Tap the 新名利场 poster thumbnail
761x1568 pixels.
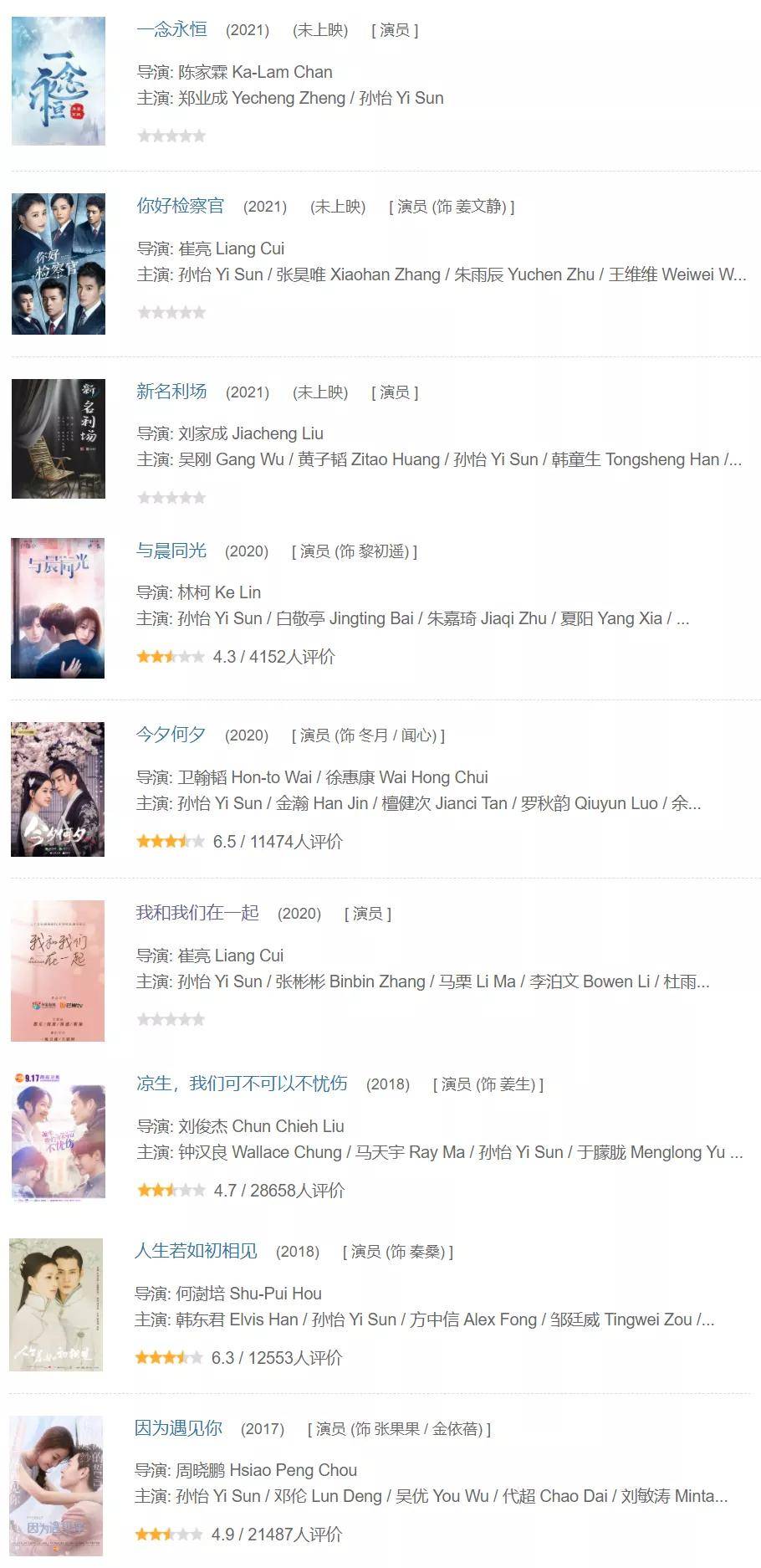[59, 439]
